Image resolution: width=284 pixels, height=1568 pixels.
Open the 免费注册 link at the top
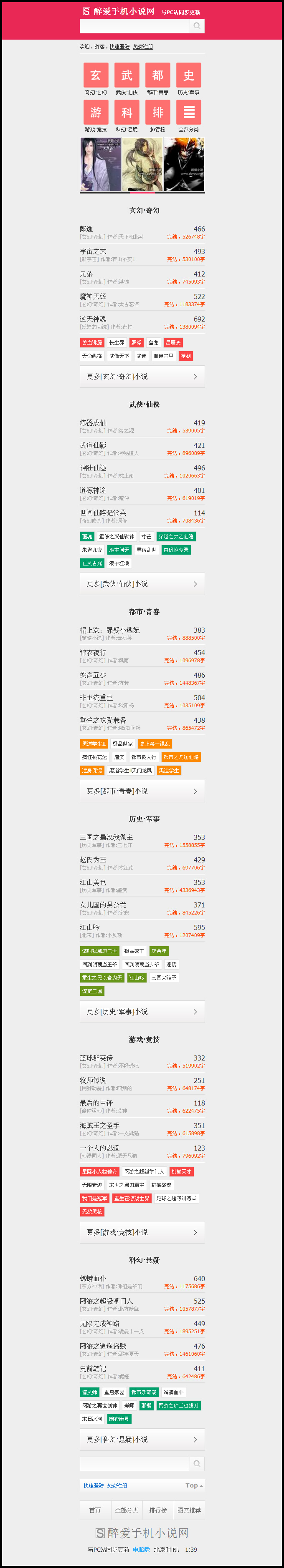[143, 47]
